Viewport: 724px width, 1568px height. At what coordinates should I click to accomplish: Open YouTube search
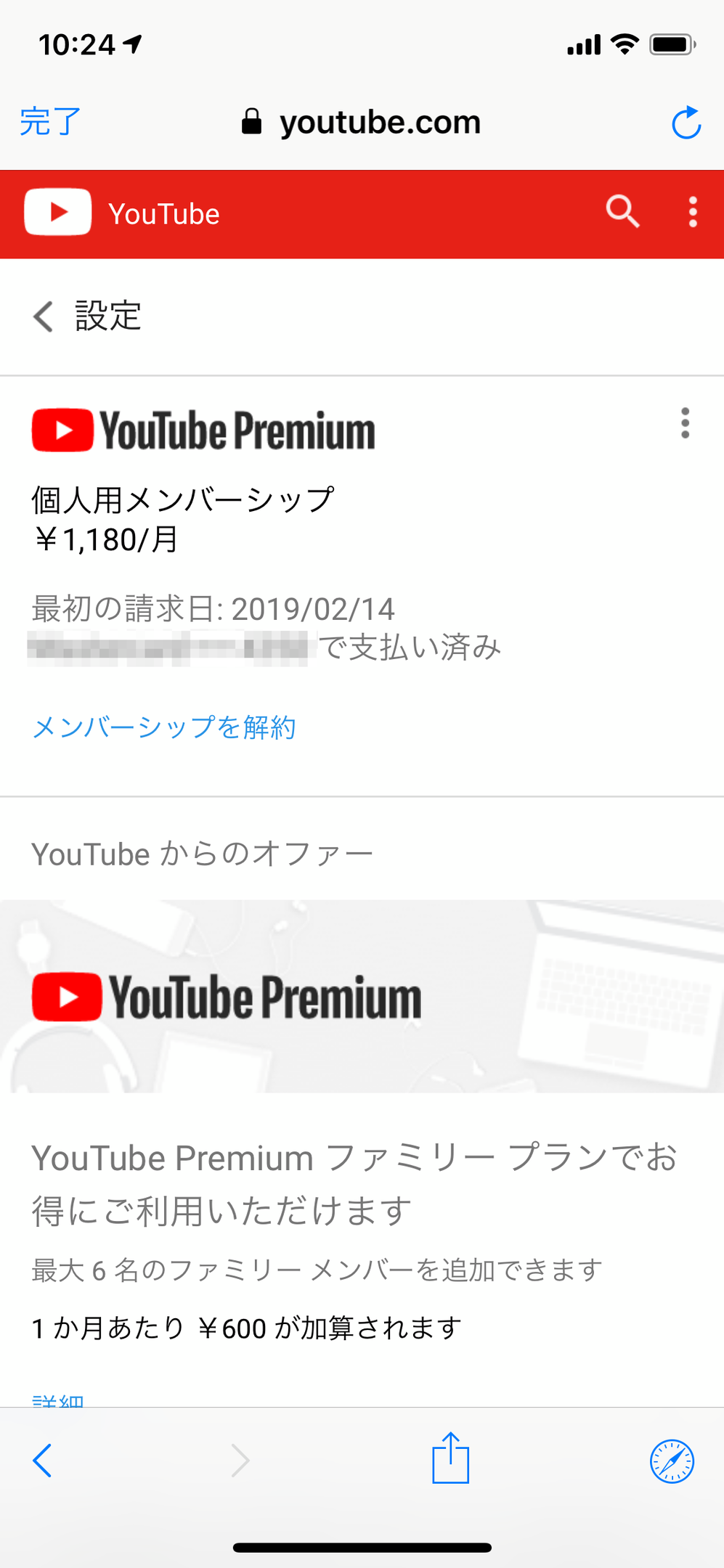pos(622,212)
